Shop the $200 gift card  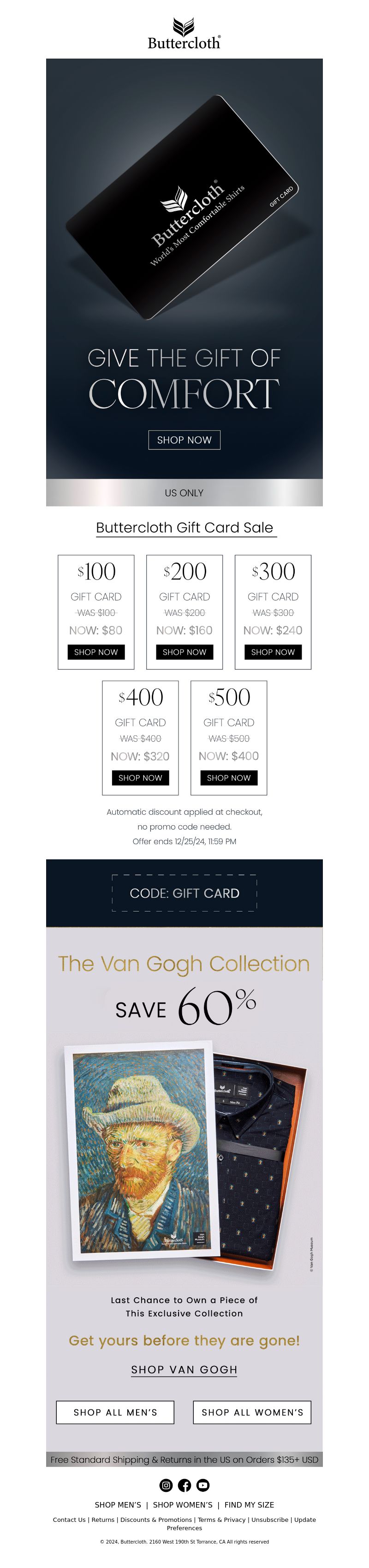(184, 652)
